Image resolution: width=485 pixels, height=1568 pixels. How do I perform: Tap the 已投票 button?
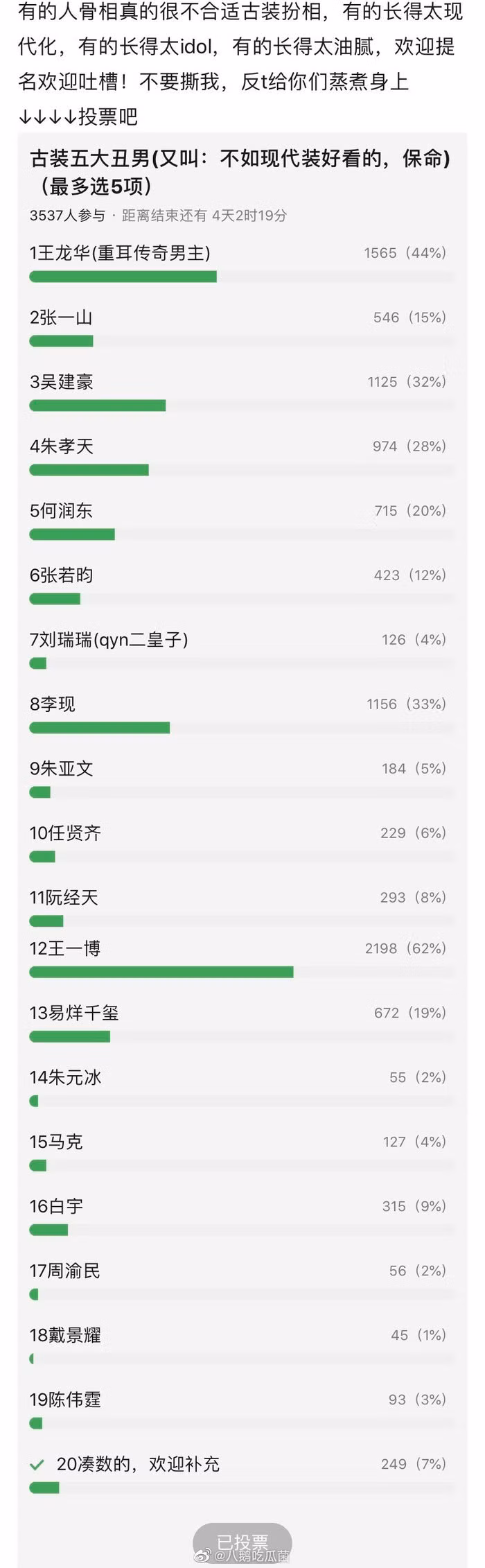242,1542
